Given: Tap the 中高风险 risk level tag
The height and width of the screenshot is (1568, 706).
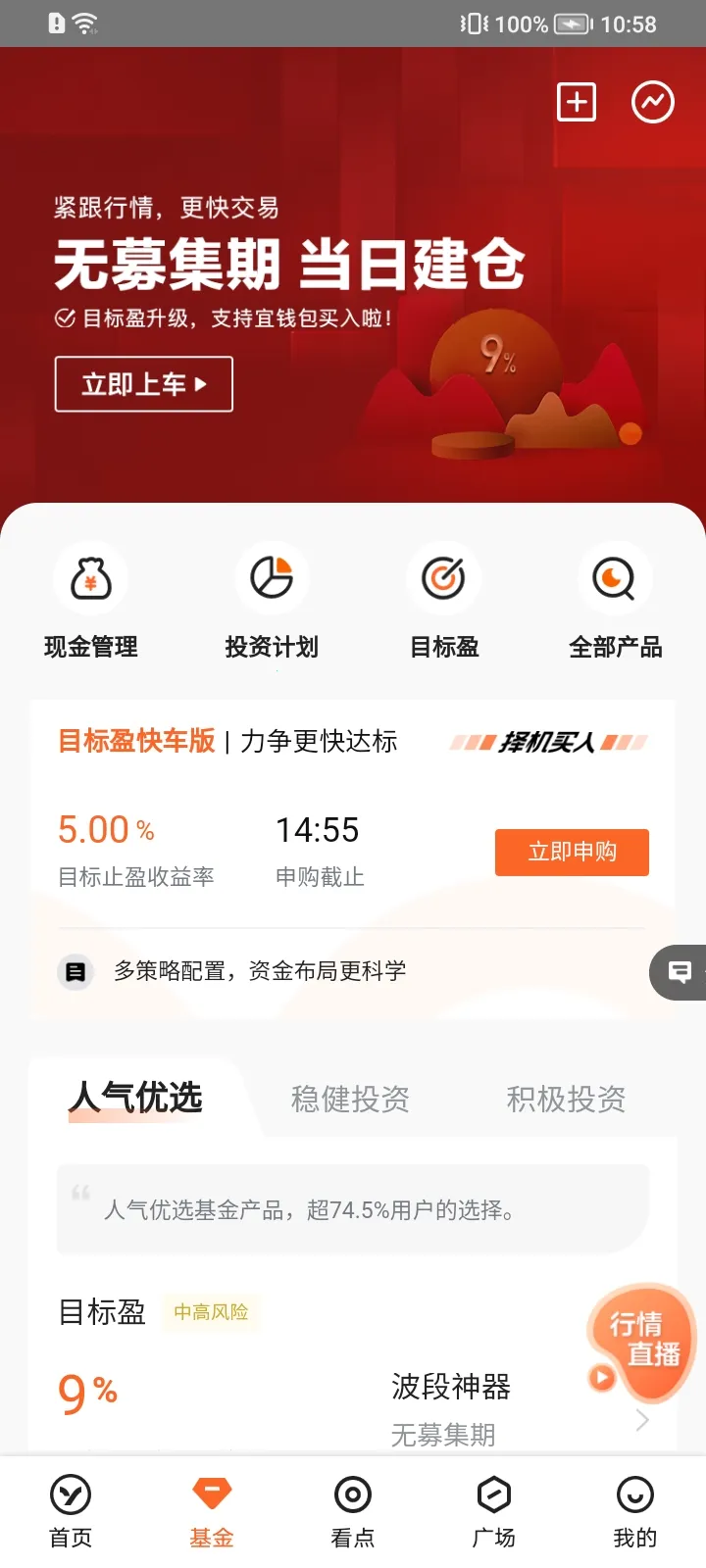Looking at the screenshot, I should point(212,1313).
